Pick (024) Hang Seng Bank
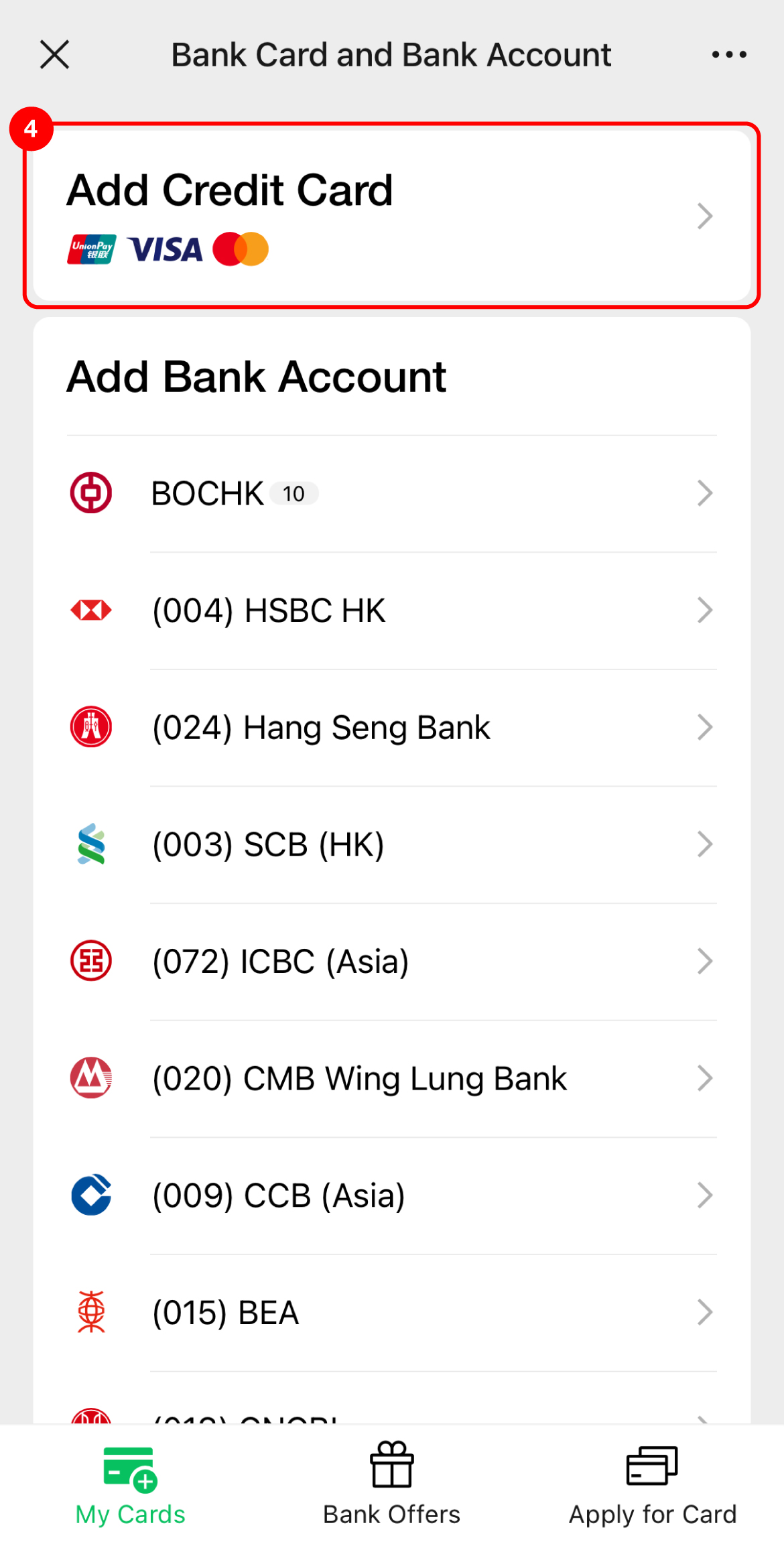784x1560 pixels. pos(391,728)
